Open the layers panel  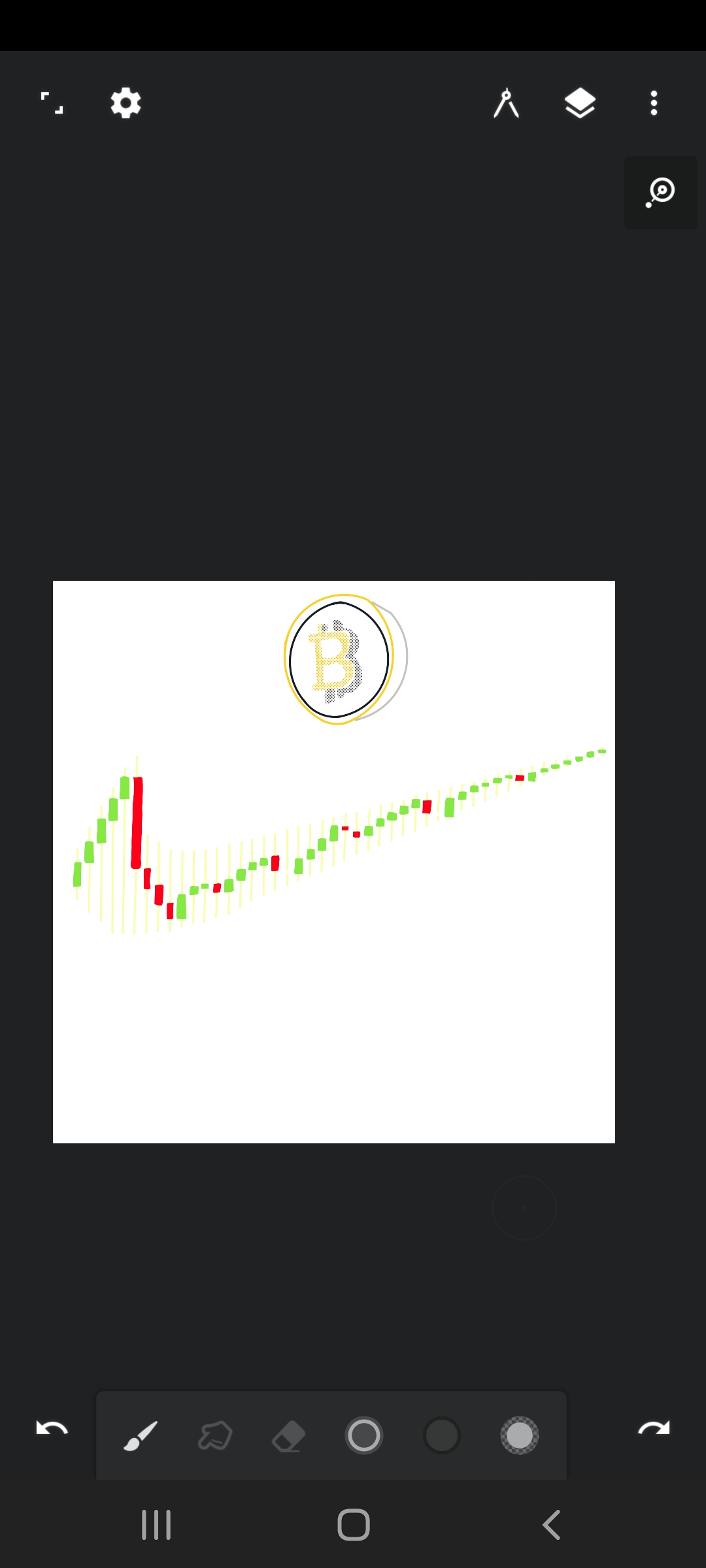[580, 103]
